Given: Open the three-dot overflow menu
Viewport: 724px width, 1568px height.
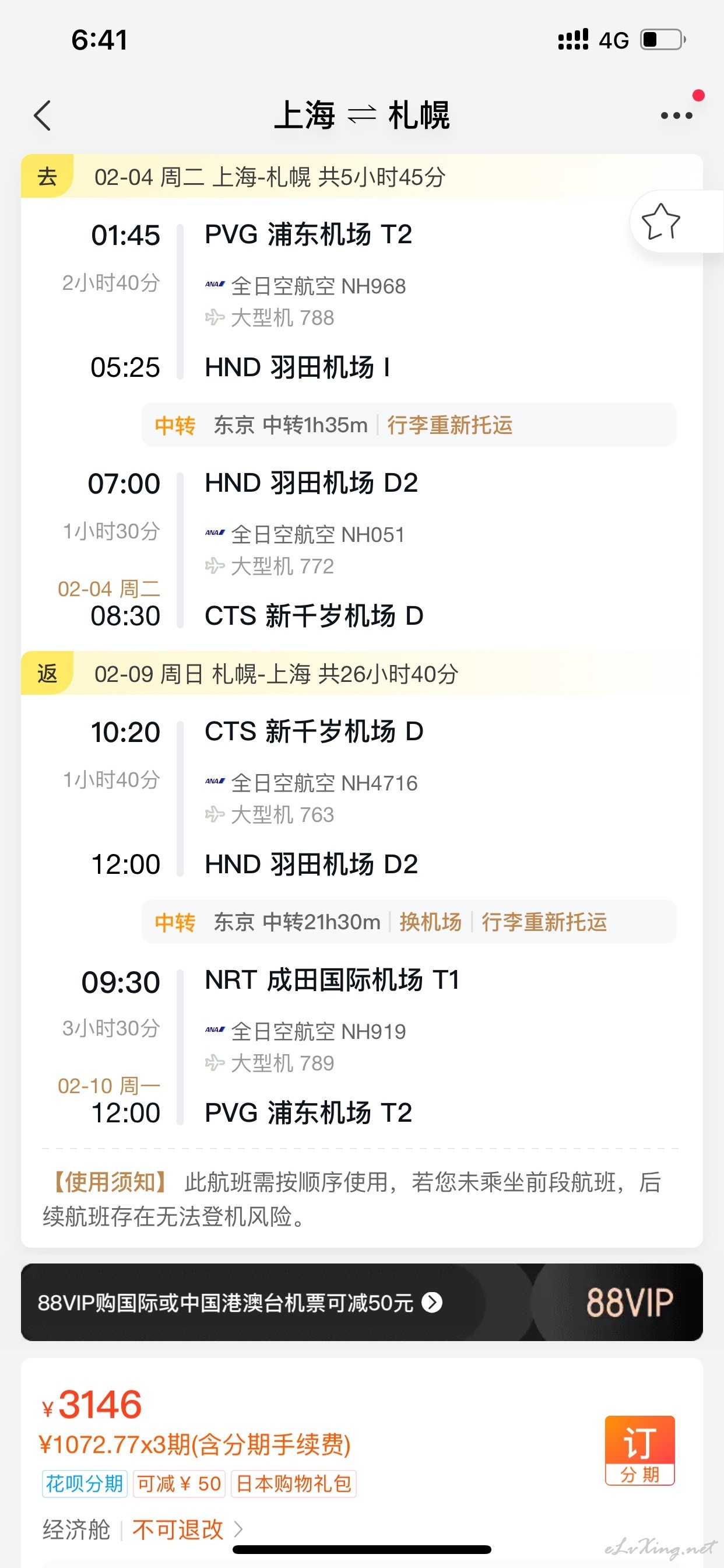Looking at the screenshot, I should (677, 116).
